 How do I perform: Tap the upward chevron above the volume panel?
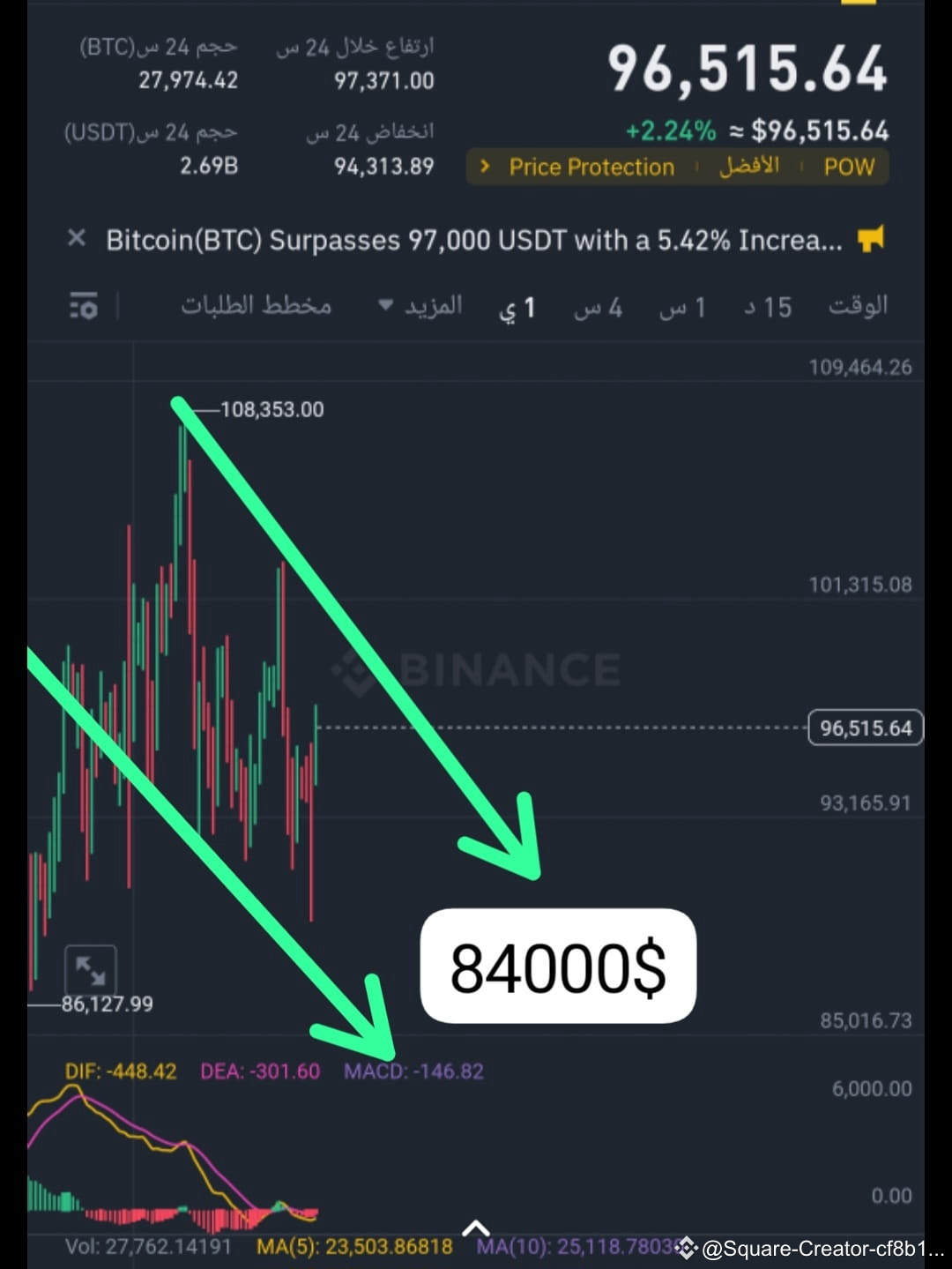(476, 1226)
